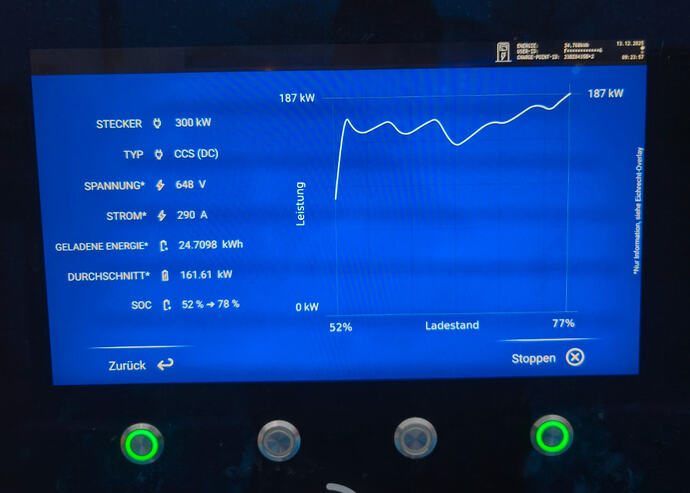Stop charging with the Stoppen button
Screen dimensions: 690x493
[x=548, y=358]
